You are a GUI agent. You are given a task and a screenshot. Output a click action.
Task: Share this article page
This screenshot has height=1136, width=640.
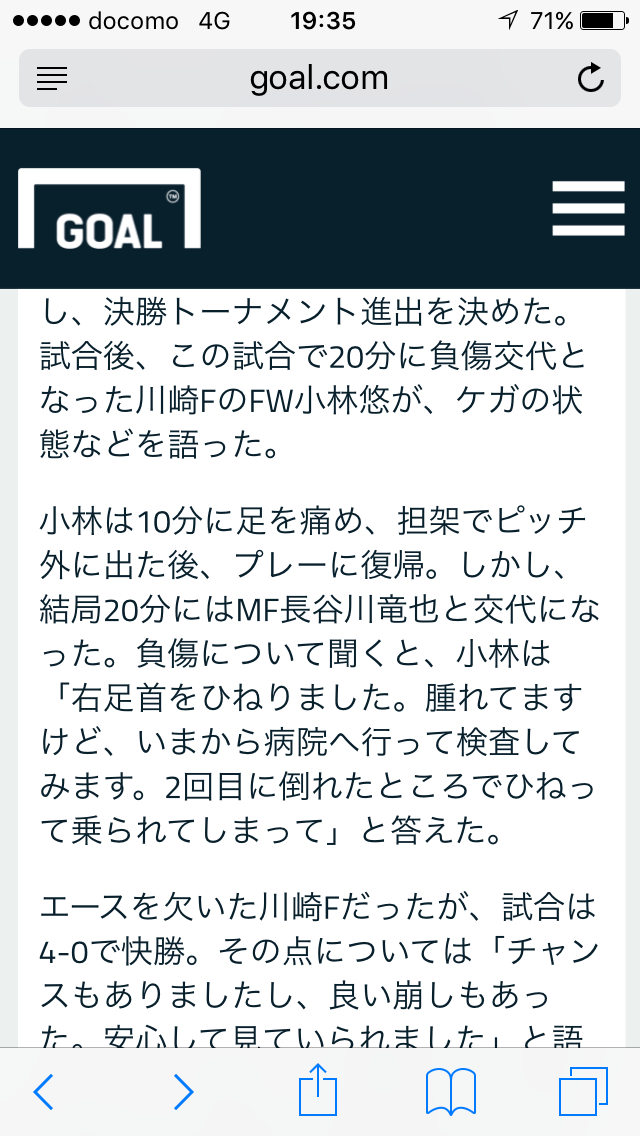pyautogui.click(x=319, y=1088)
